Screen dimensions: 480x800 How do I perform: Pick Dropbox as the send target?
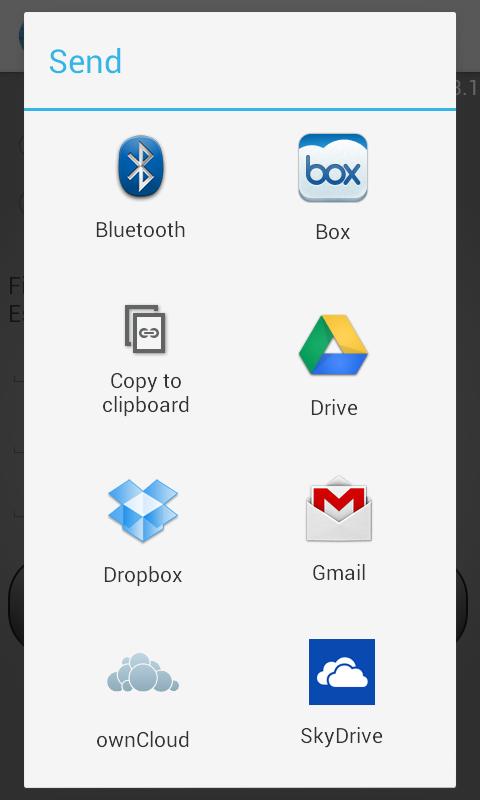tap(143, 532)
